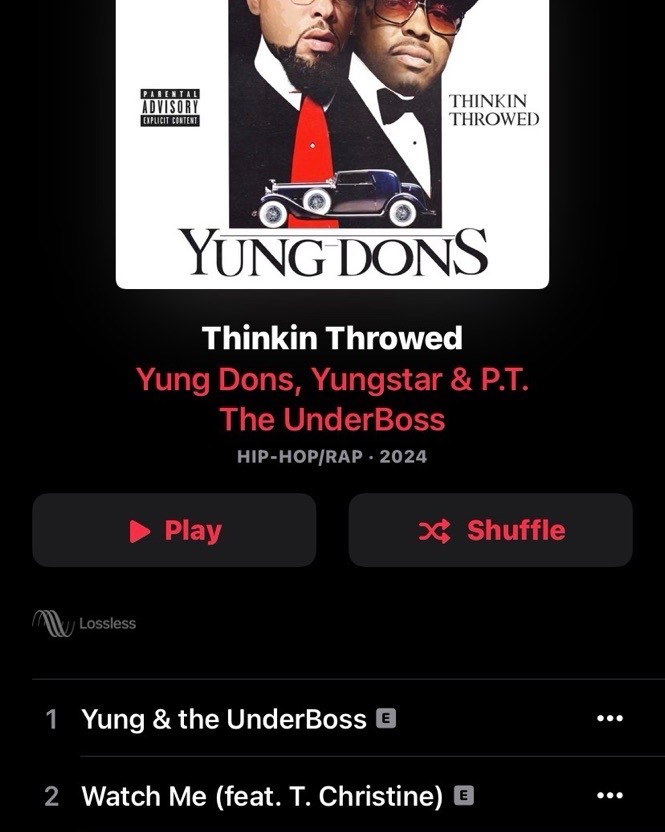Tap the Lossless audio badge
The width and height of the screenshot is (665, 832).
tap(86, 623)
